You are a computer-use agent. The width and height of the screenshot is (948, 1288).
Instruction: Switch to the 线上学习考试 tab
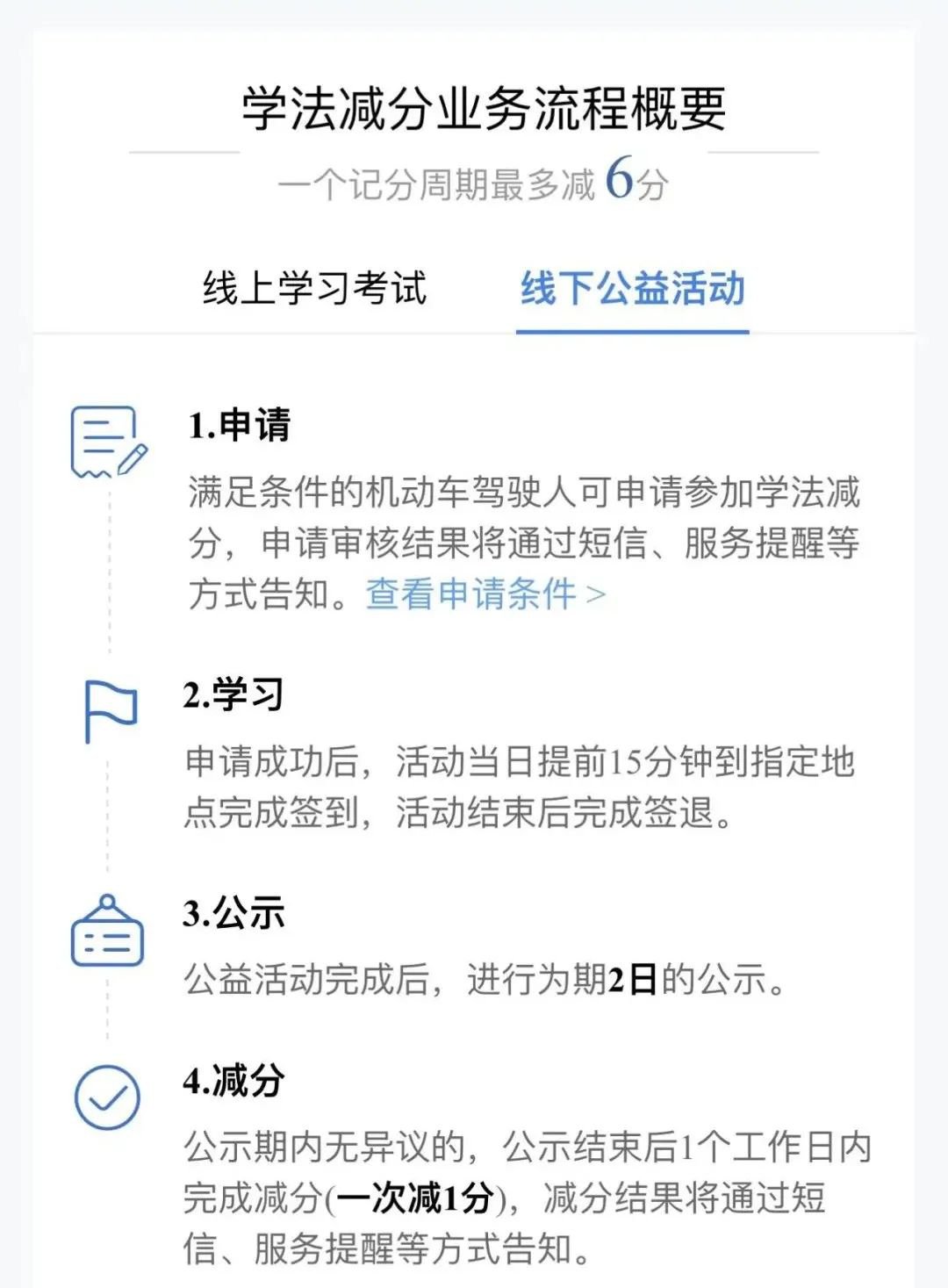[314, 289]
